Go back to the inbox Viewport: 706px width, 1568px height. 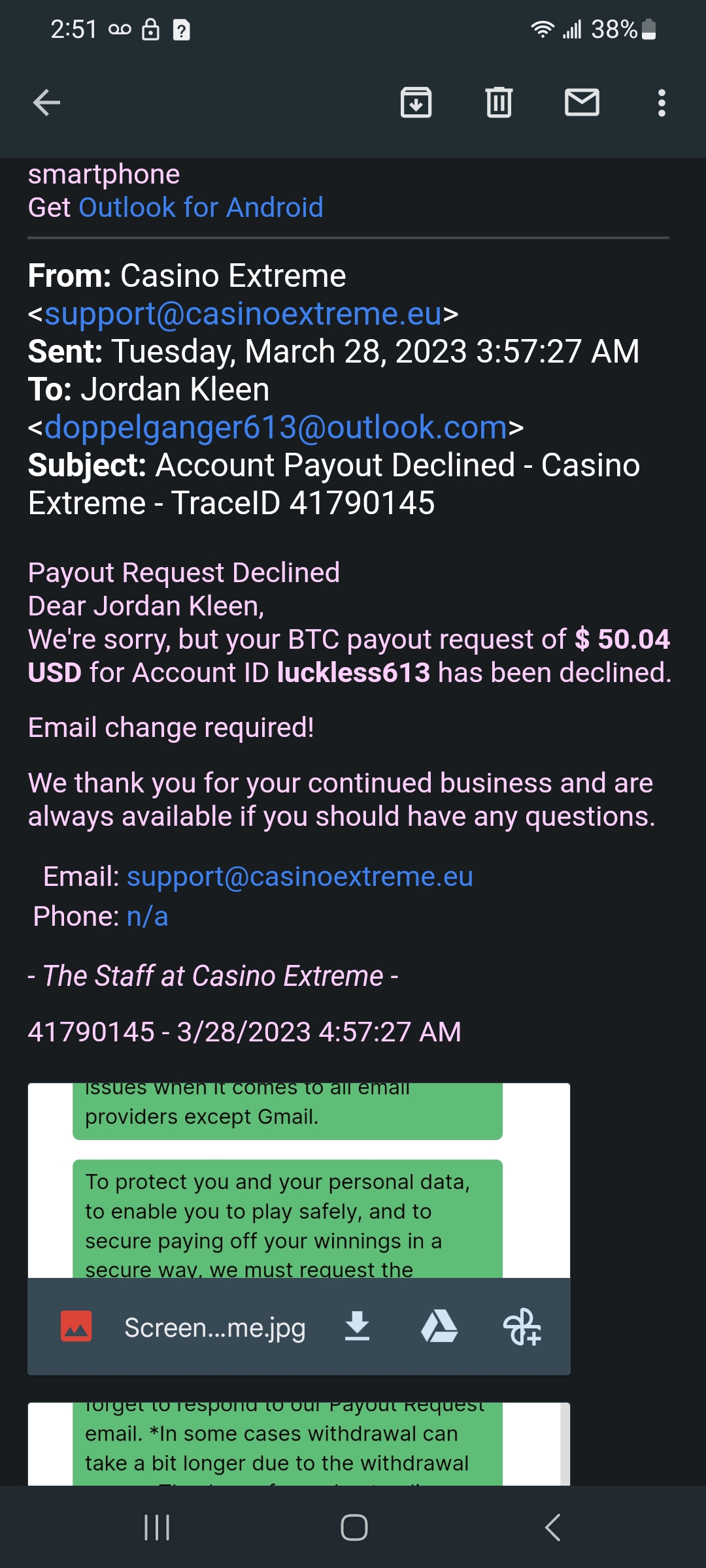point(46,103)
